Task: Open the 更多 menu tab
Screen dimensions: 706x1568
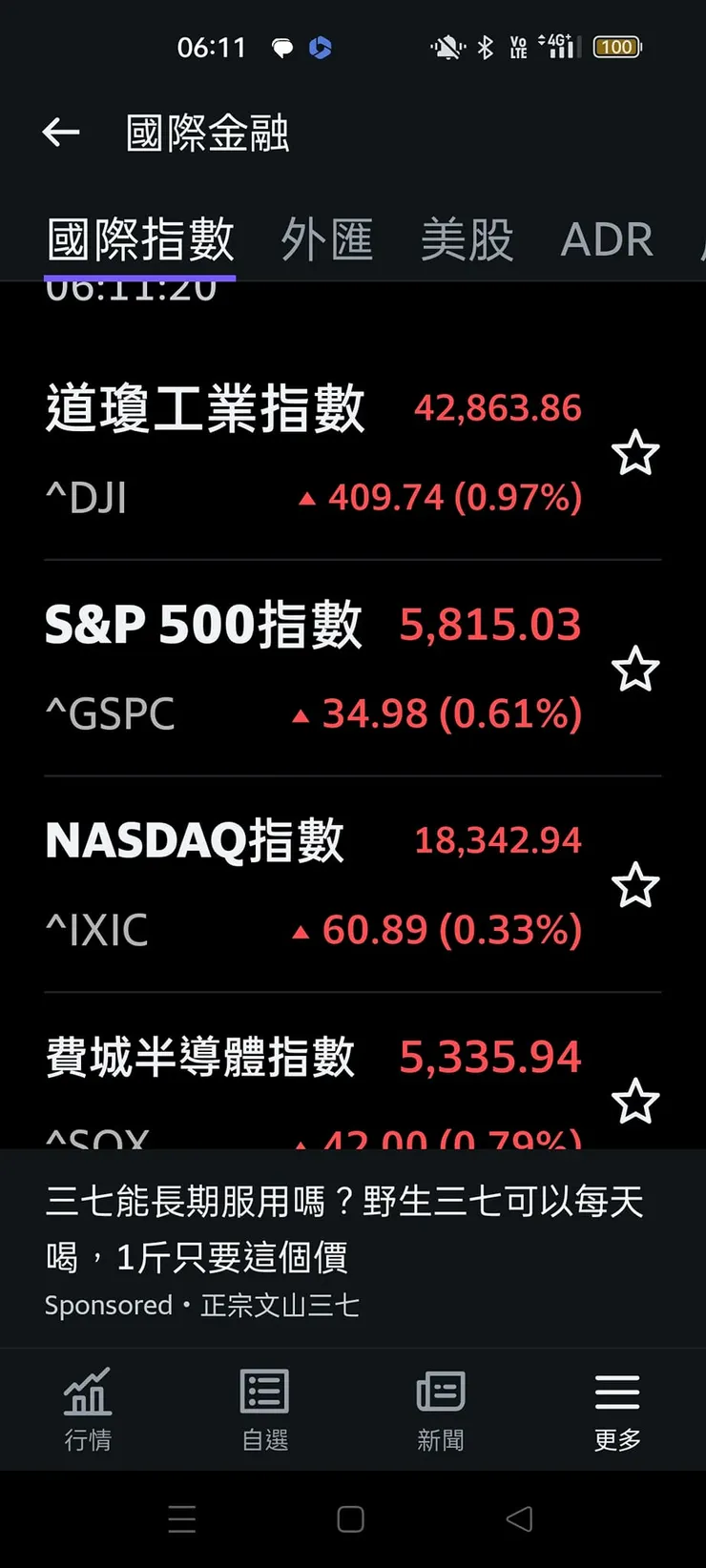Action: [617, 1409]
